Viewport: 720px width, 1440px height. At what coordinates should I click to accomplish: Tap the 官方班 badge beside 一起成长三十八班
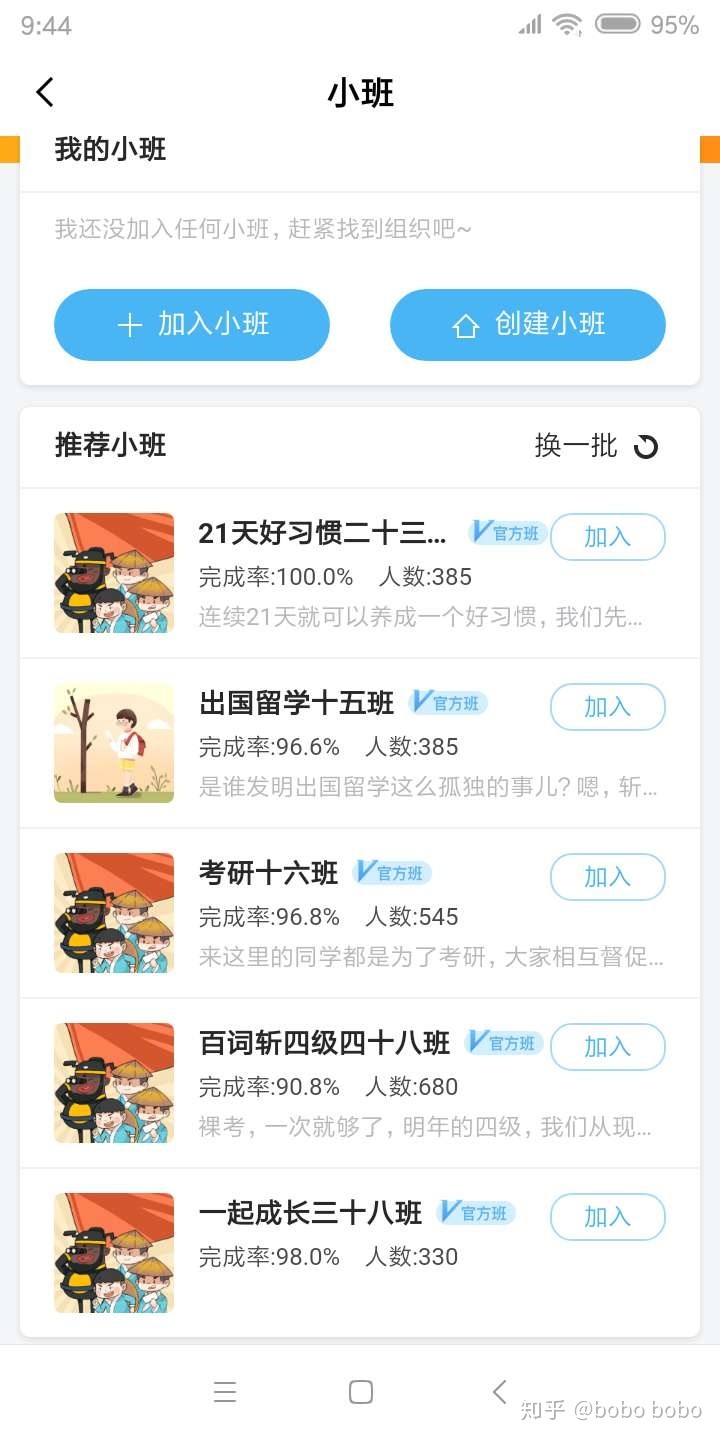point(477,1213)
